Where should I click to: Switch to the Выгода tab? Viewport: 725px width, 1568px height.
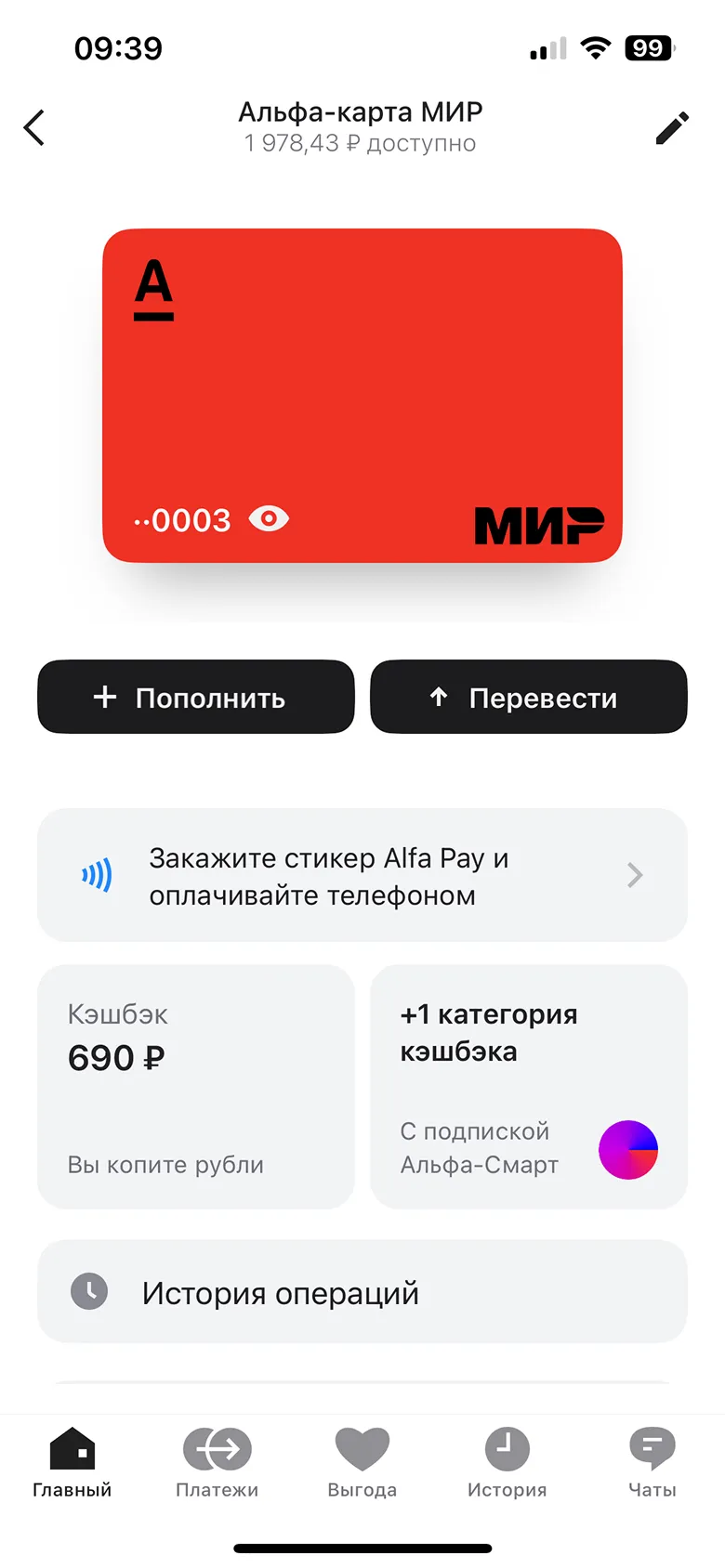click(x=362, y=1463)
